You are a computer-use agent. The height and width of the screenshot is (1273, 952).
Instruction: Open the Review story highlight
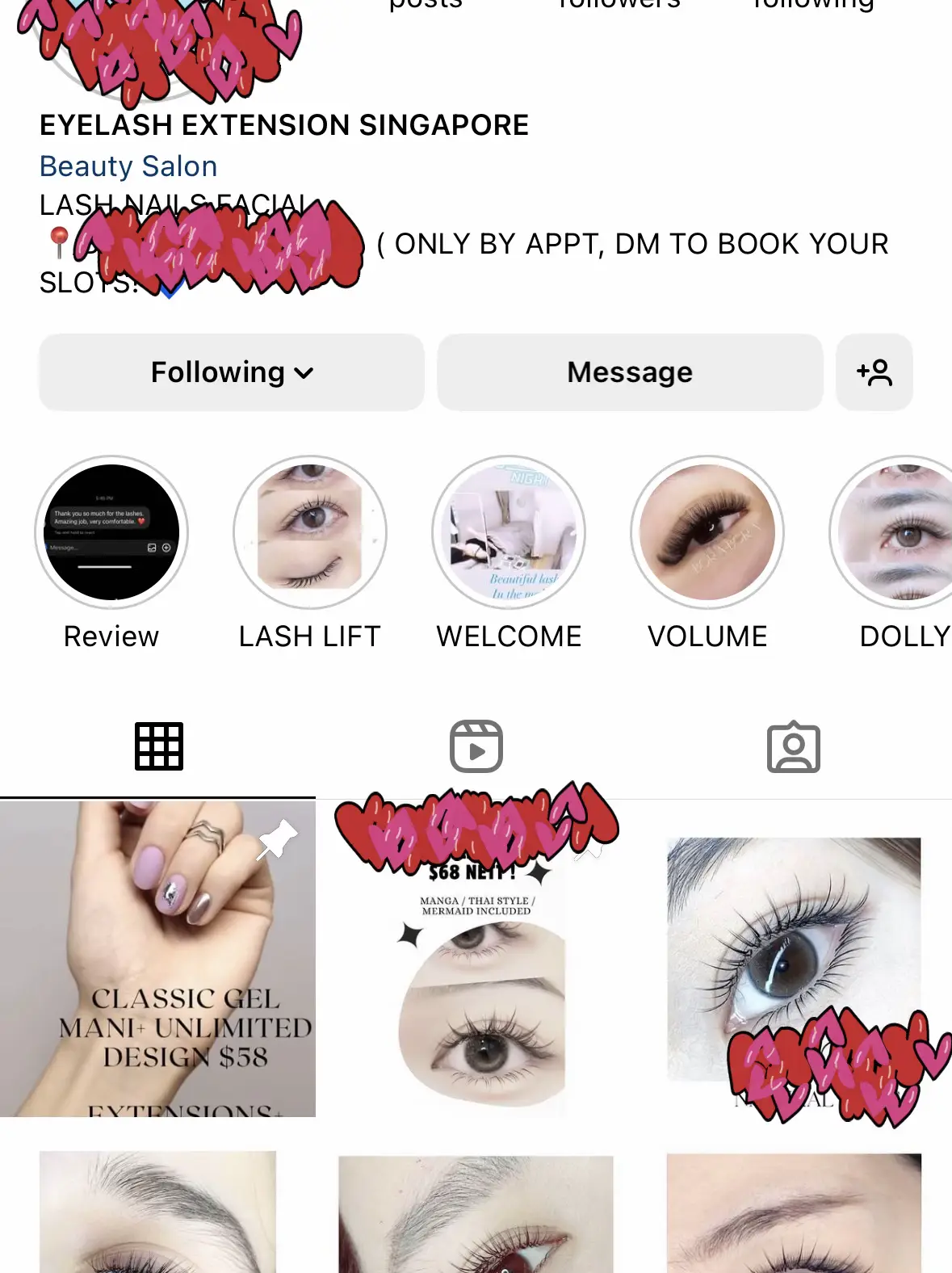click(x=111, y=532)
